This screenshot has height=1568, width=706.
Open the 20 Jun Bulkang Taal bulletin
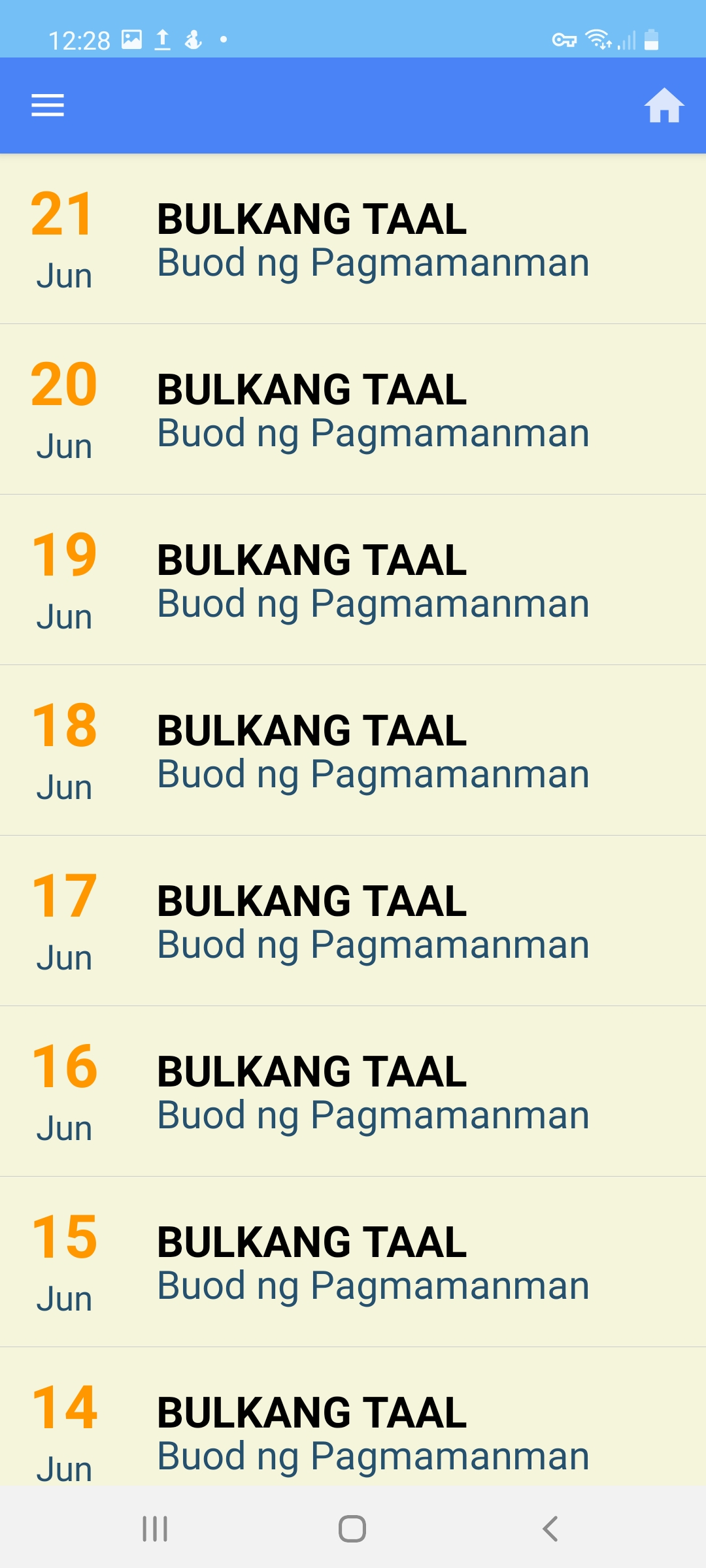(353, 410)
